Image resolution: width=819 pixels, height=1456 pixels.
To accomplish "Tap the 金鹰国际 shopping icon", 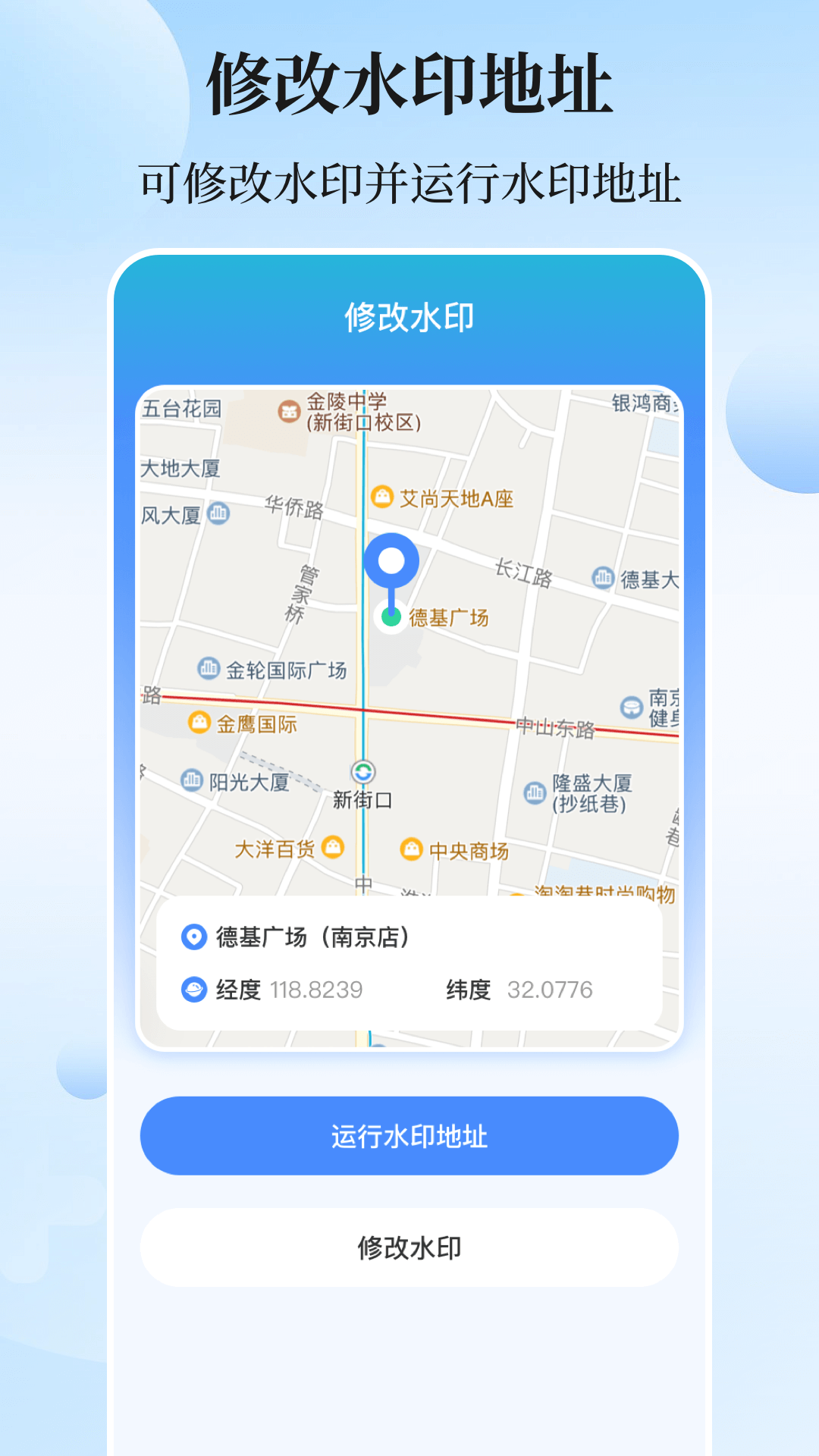I will [x=199, y=724].
